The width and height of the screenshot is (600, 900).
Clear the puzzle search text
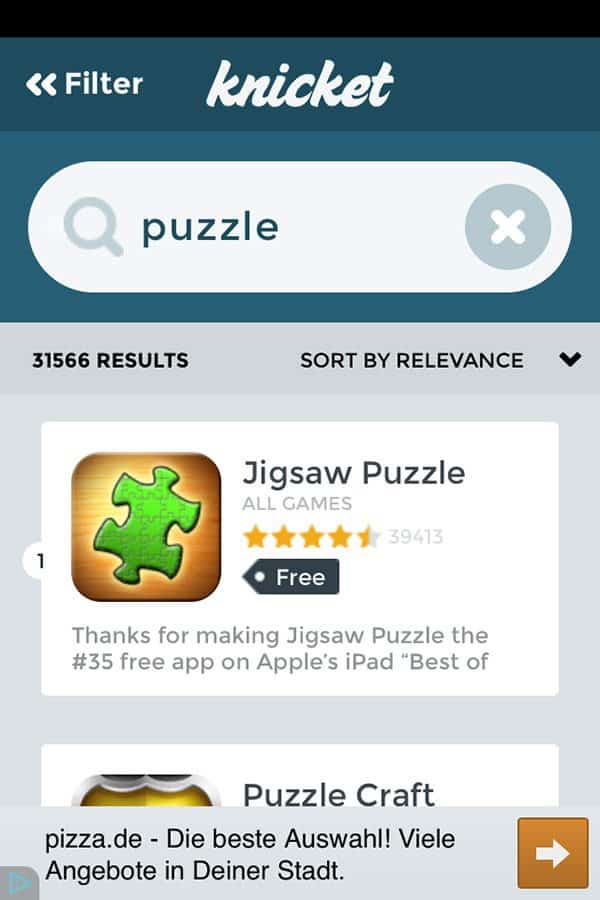pos(508,227)
